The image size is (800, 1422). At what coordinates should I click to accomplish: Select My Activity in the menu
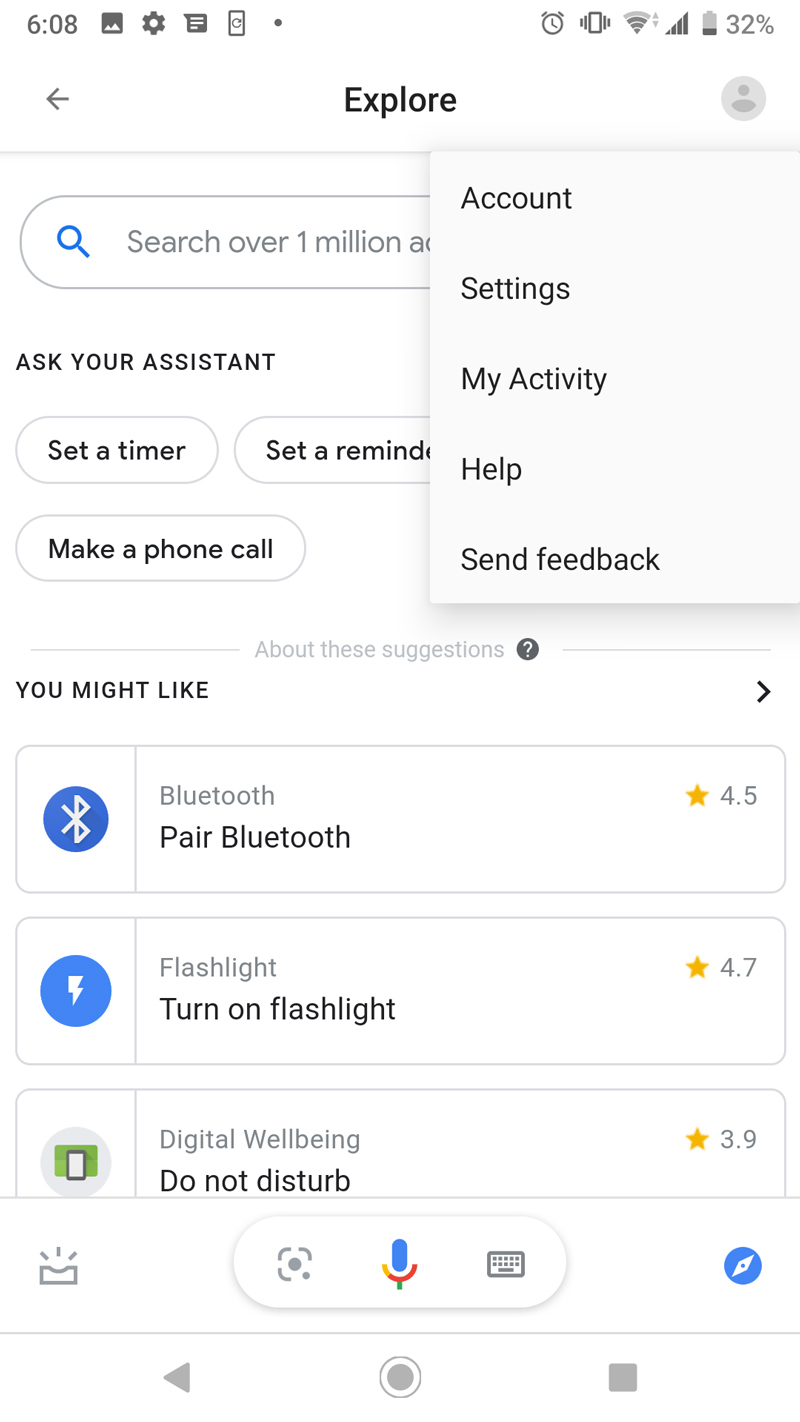coord(533,379)
